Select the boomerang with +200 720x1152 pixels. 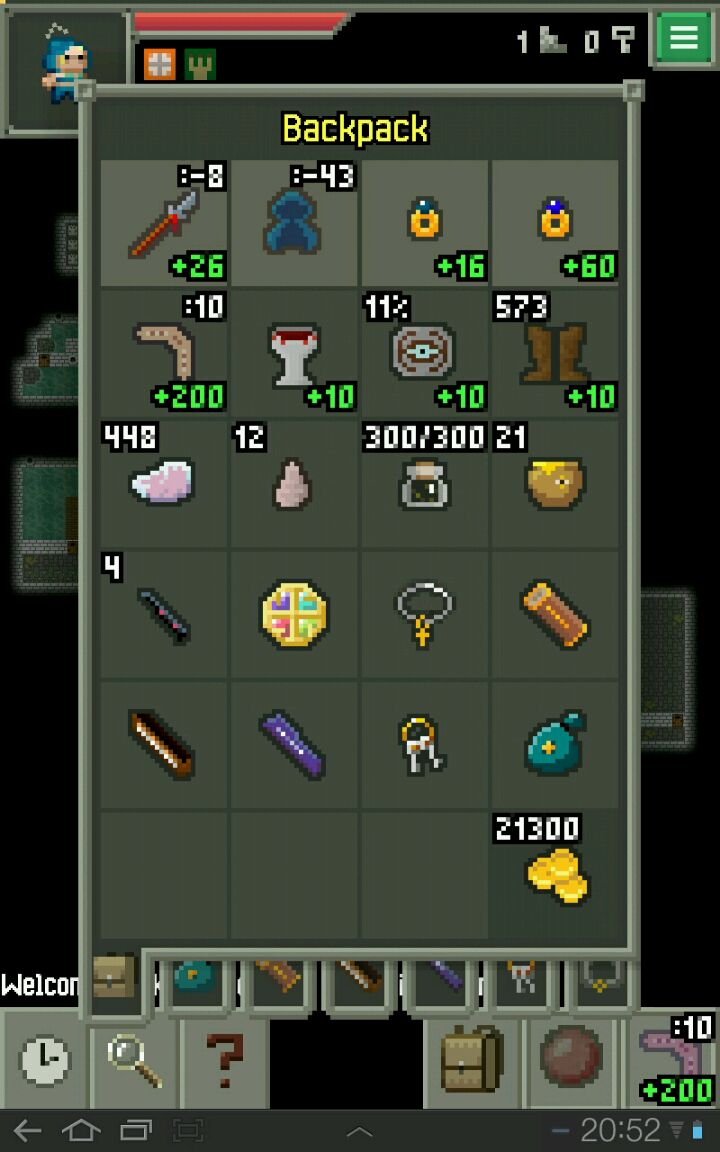click(x=165, y=354)
